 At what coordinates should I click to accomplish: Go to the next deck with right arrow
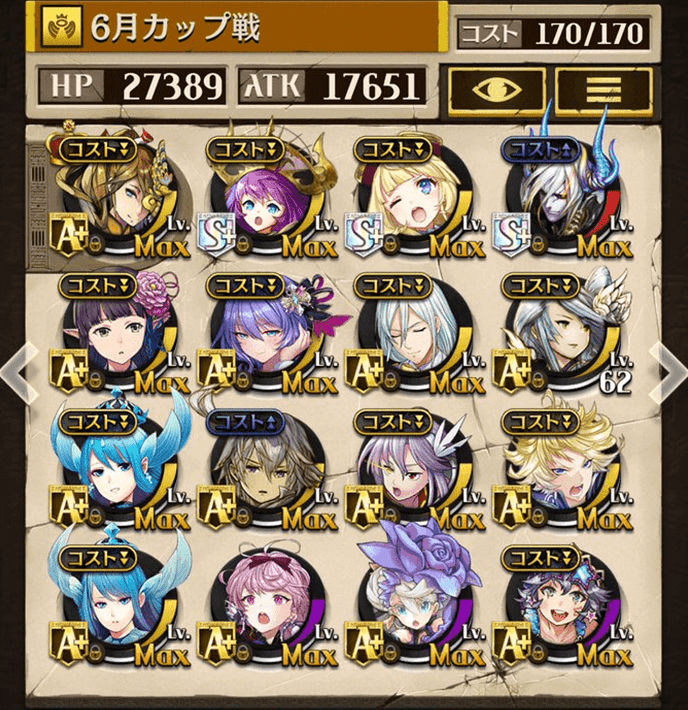pyautogui.click(x=666, y=371)
